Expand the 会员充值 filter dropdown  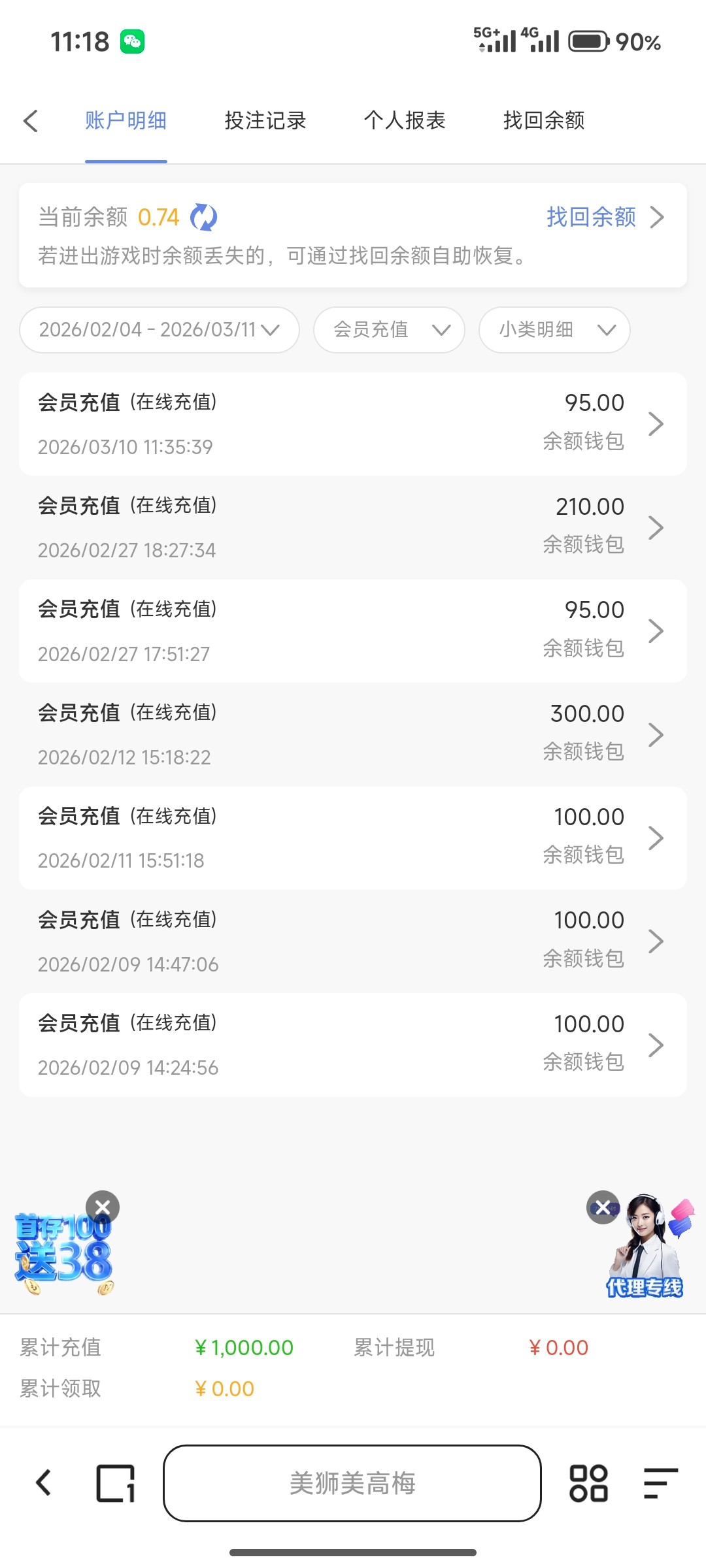(390, 330)
